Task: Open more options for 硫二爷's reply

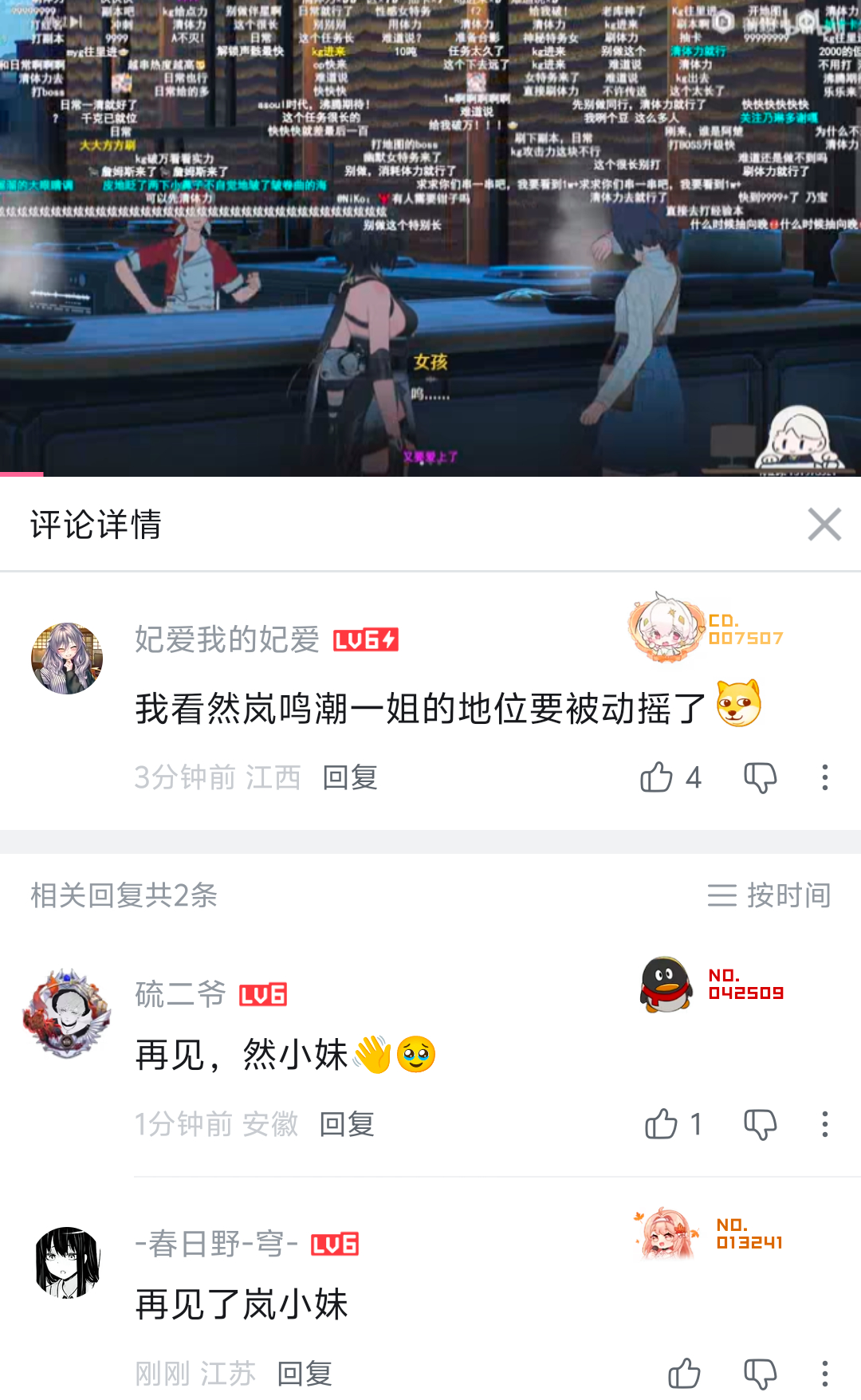Action: (824, 1124)
